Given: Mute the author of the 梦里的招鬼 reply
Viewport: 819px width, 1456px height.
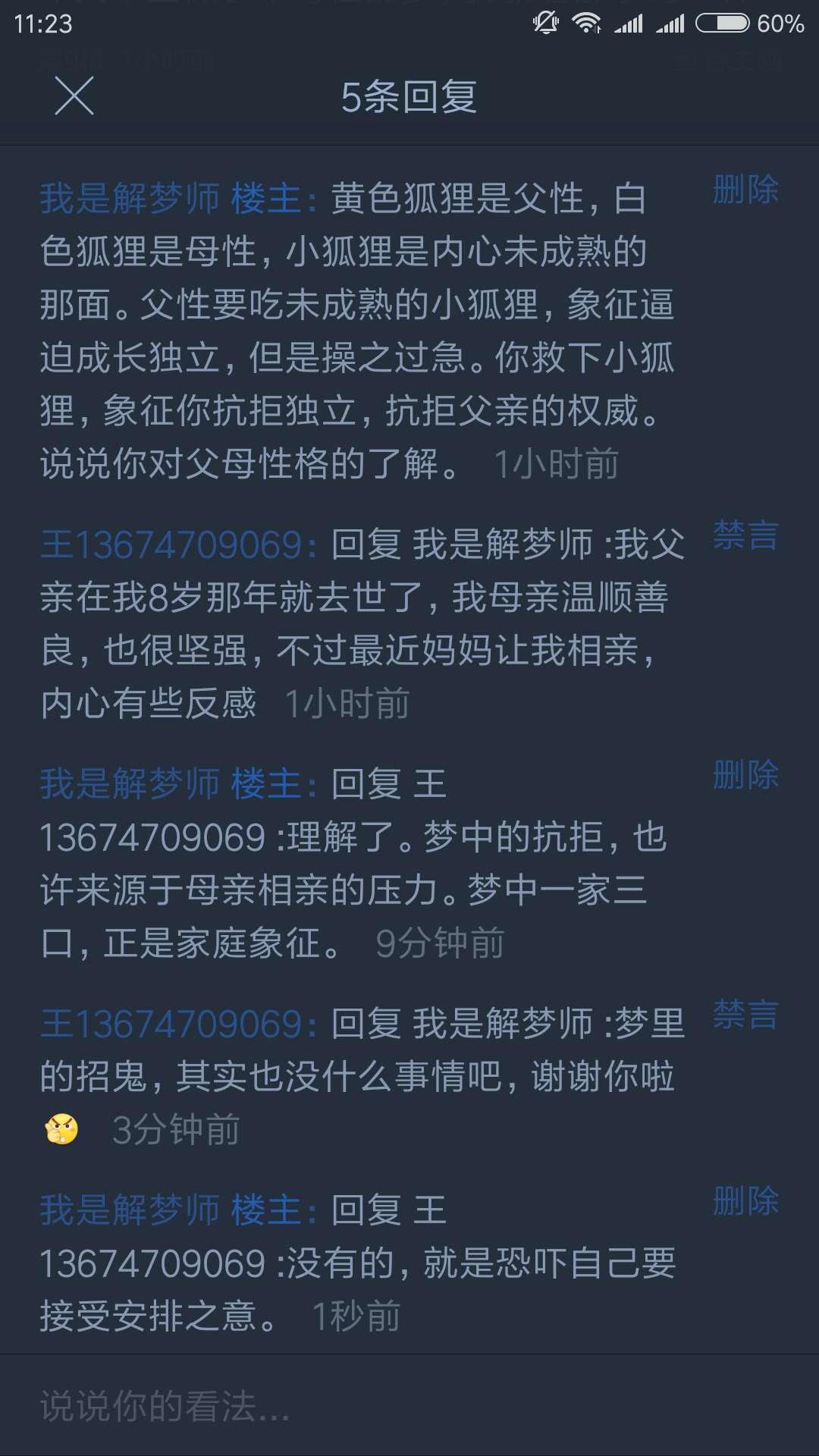Looking at the screenshot, I should pos(745,1015).
